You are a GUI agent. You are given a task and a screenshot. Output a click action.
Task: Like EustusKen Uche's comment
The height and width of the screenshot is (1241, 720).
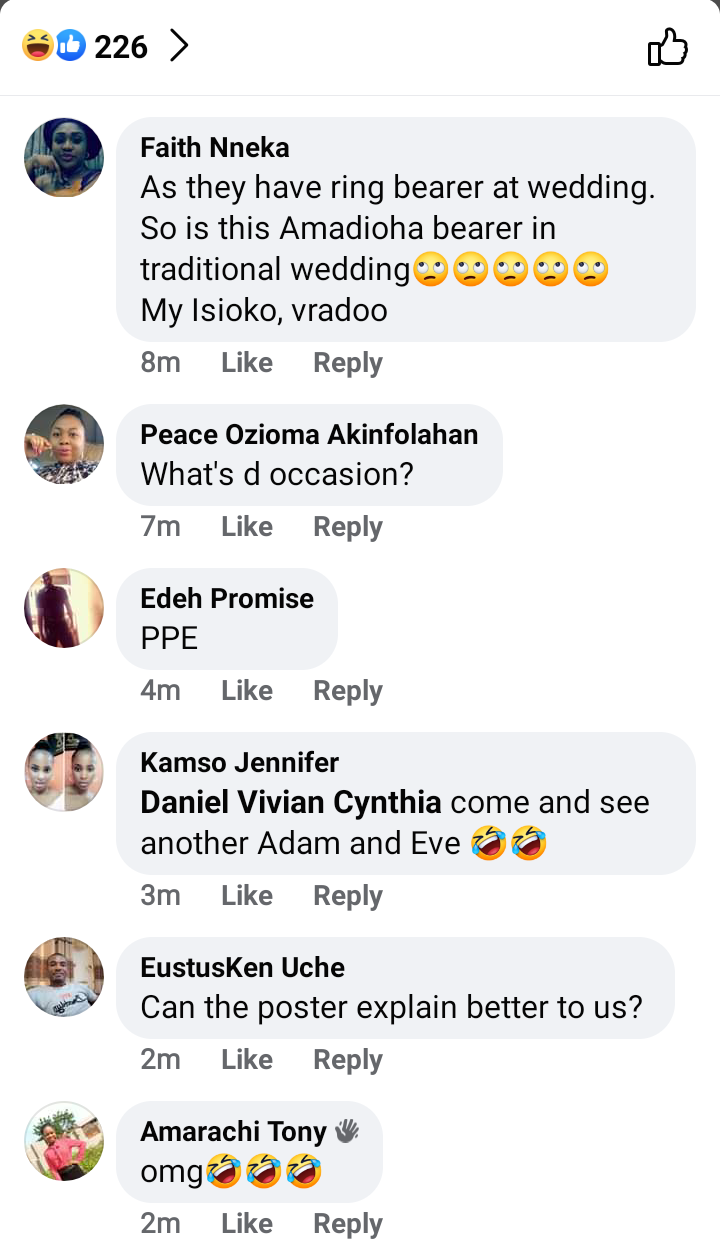pos(247,1060)
